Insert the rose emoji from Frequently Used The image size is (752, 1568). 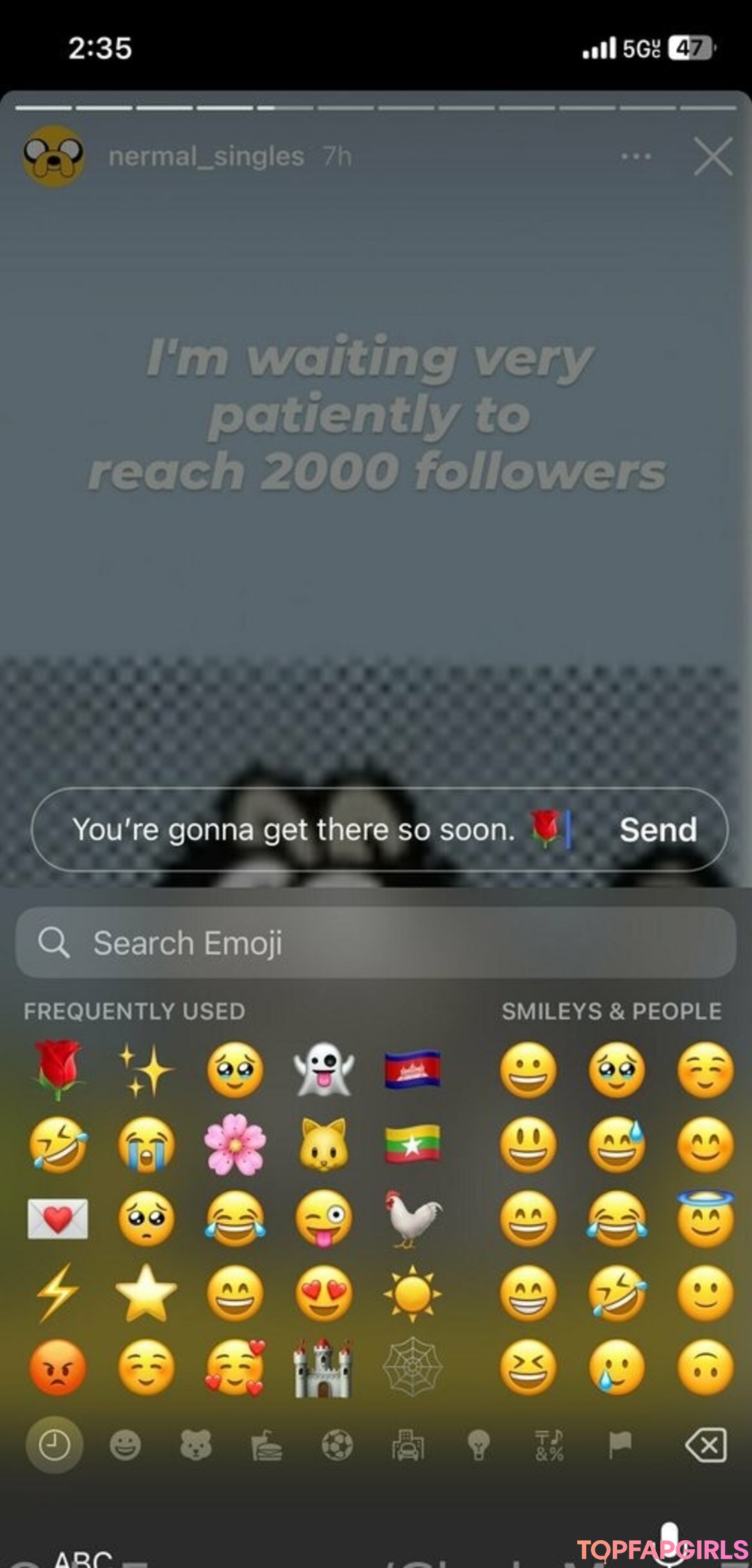click(58, 1069)
